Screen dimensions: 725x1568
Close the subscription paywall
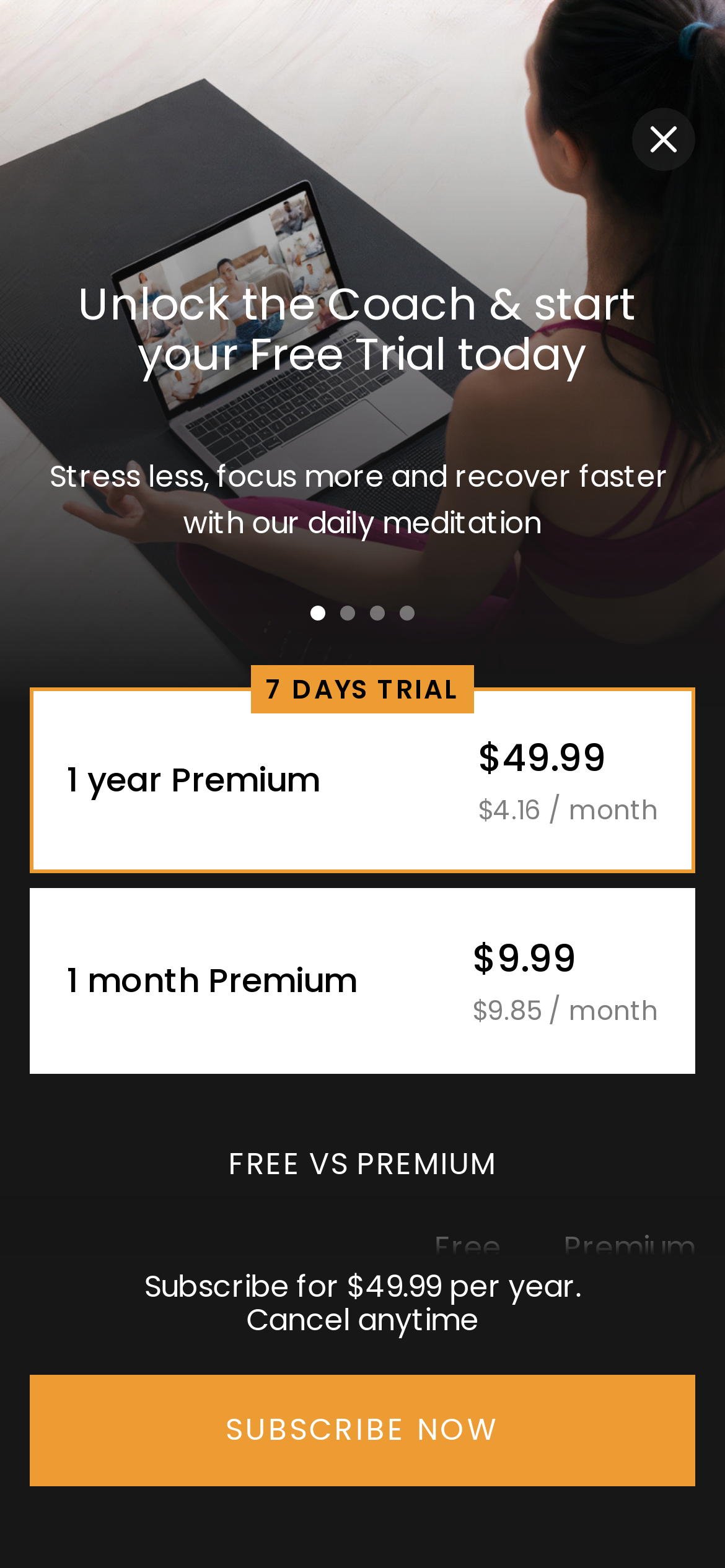coord(663,139)
